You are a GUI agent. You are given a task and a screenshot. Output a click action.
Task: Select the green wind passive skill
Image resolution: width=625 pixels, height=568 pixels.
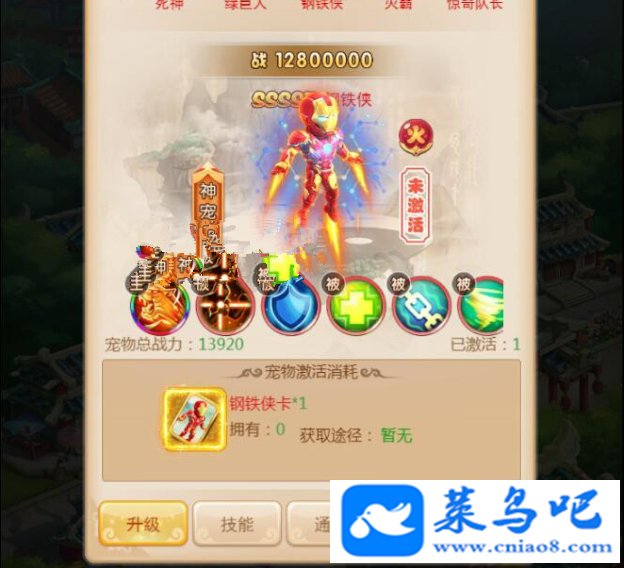pos(482,307)
